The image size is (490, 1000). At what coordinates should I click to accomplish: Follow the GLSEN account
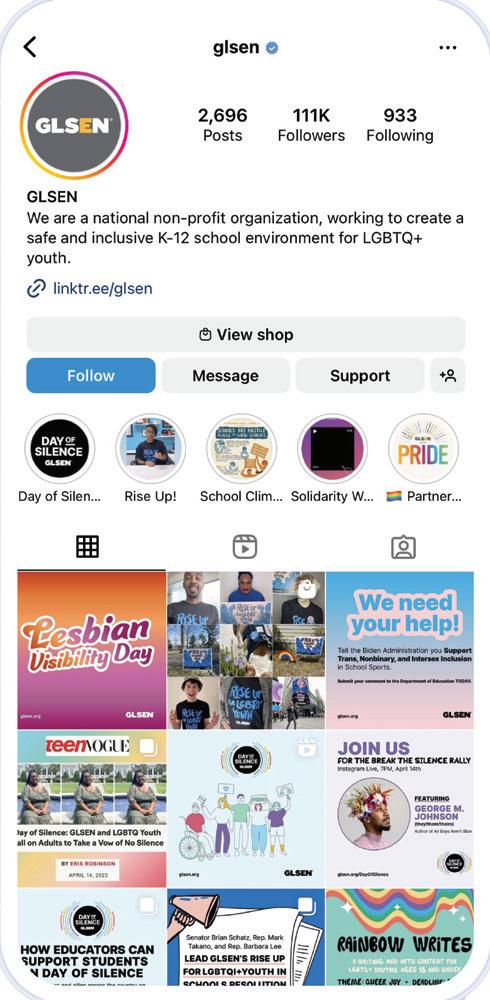point(91,376)
